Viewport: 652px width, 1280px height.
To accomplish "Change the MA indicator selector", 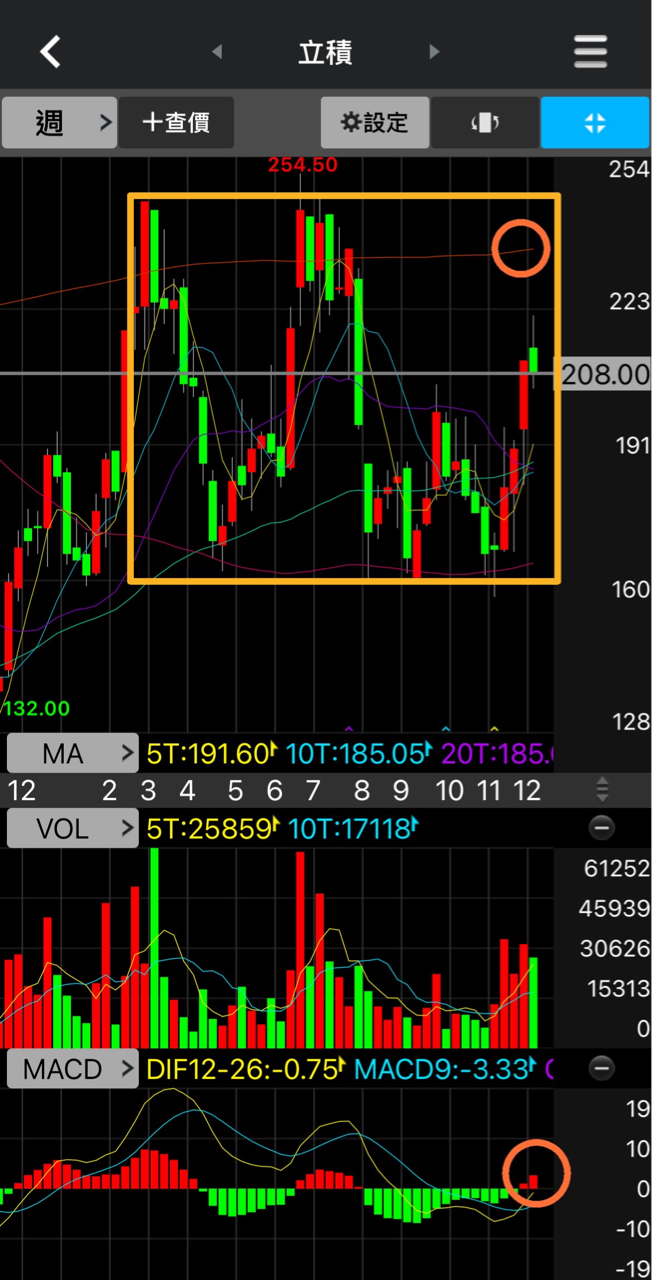I will click(73, 753).
